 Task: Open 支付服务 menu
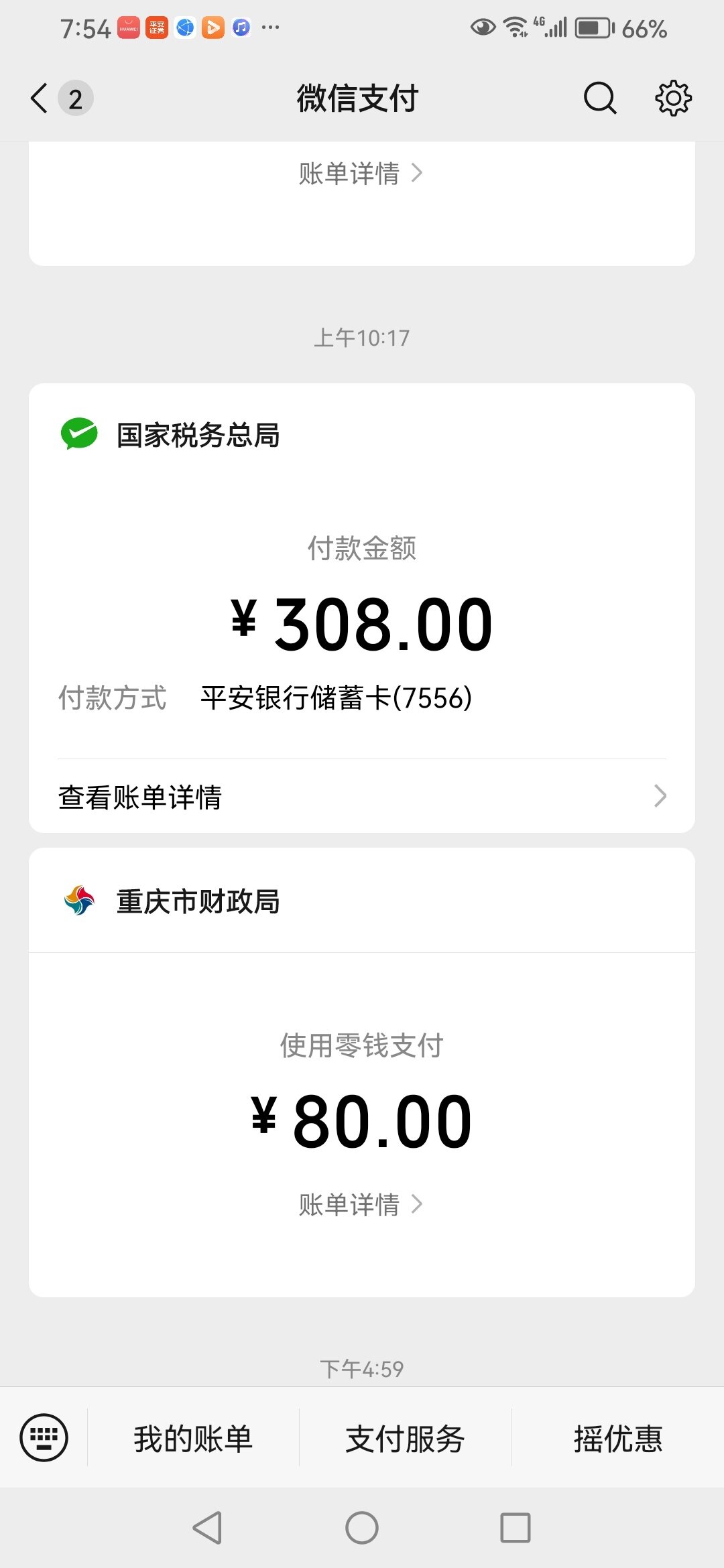click(x=405, y=1438)
